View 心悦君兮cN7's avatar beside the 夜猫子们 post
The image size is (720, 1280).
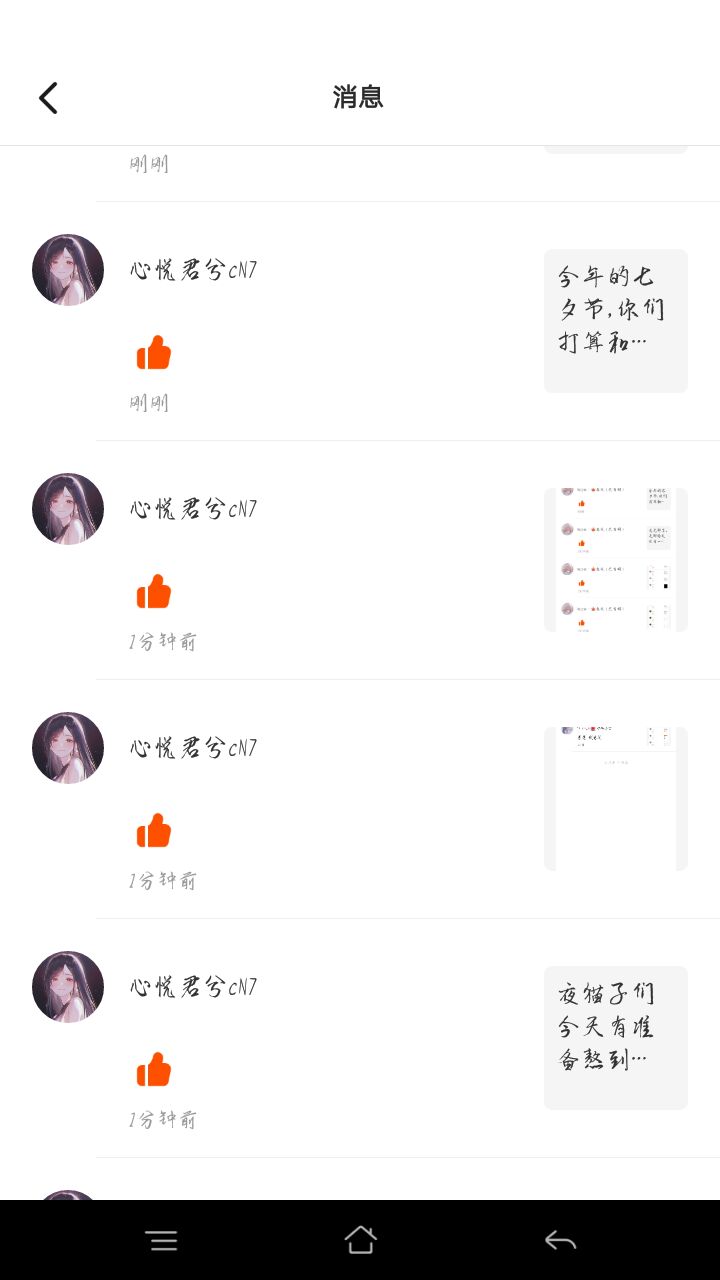[x=68, y=987]
